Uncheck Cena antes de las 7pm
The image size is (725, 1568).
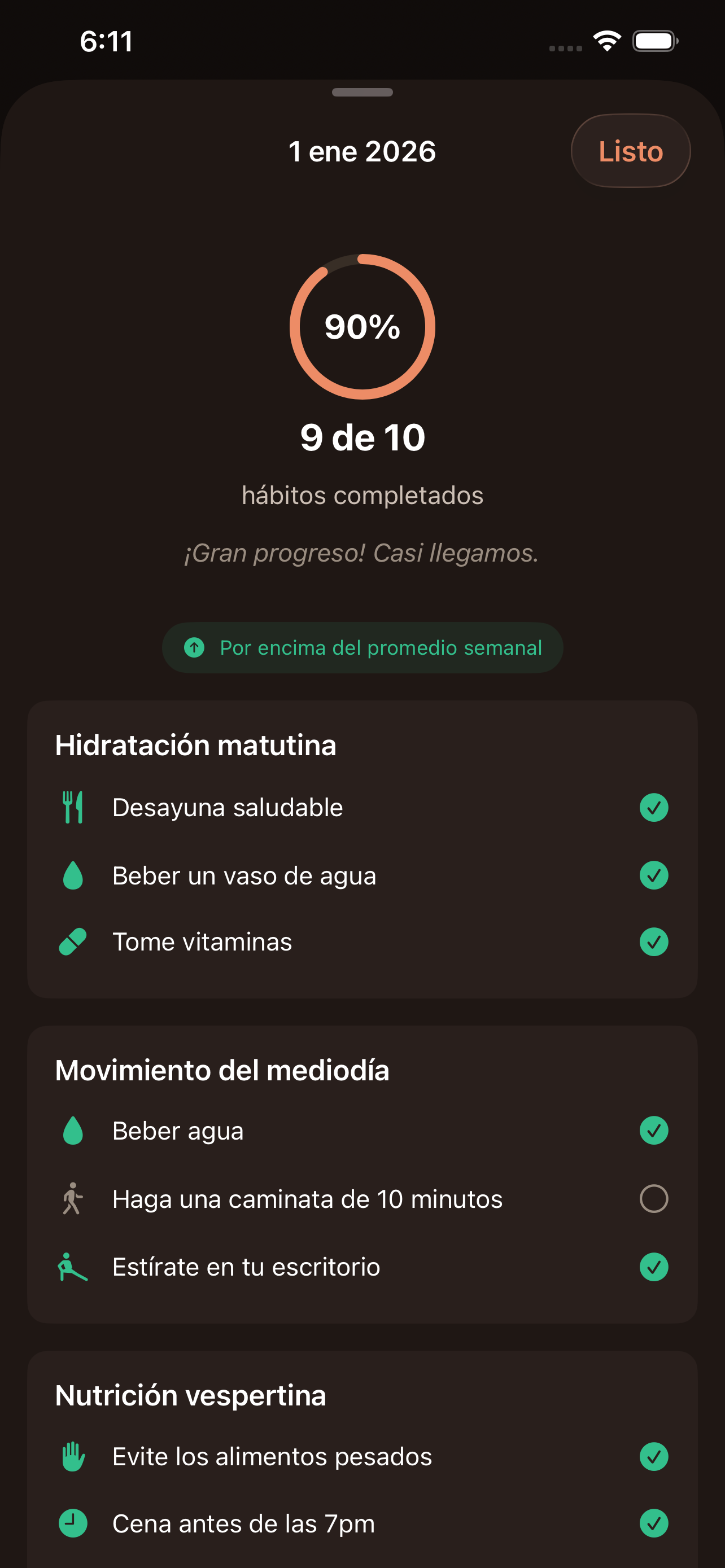tap(654, 1523)
